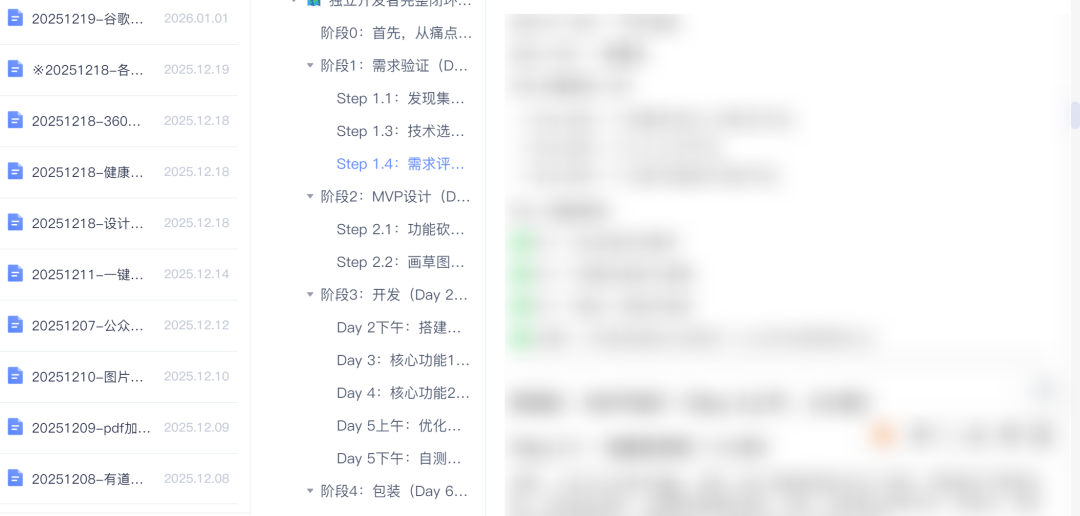Open document 20251211-一键
This screenshot has height=516, width=1080.
pyautogui.click(x=88, y=274)
